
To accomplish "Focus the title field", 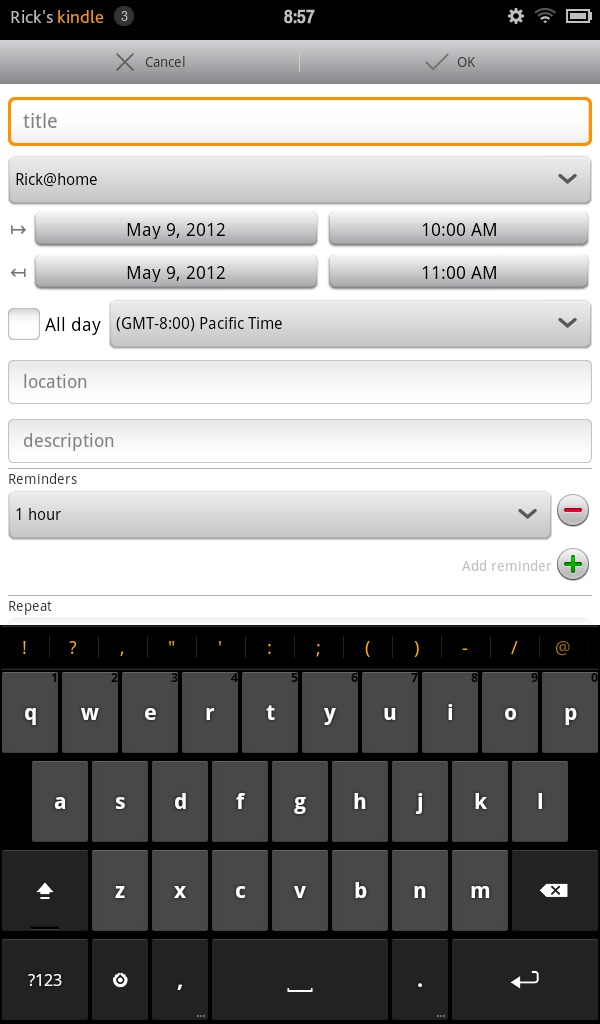I will coord(300,121).
